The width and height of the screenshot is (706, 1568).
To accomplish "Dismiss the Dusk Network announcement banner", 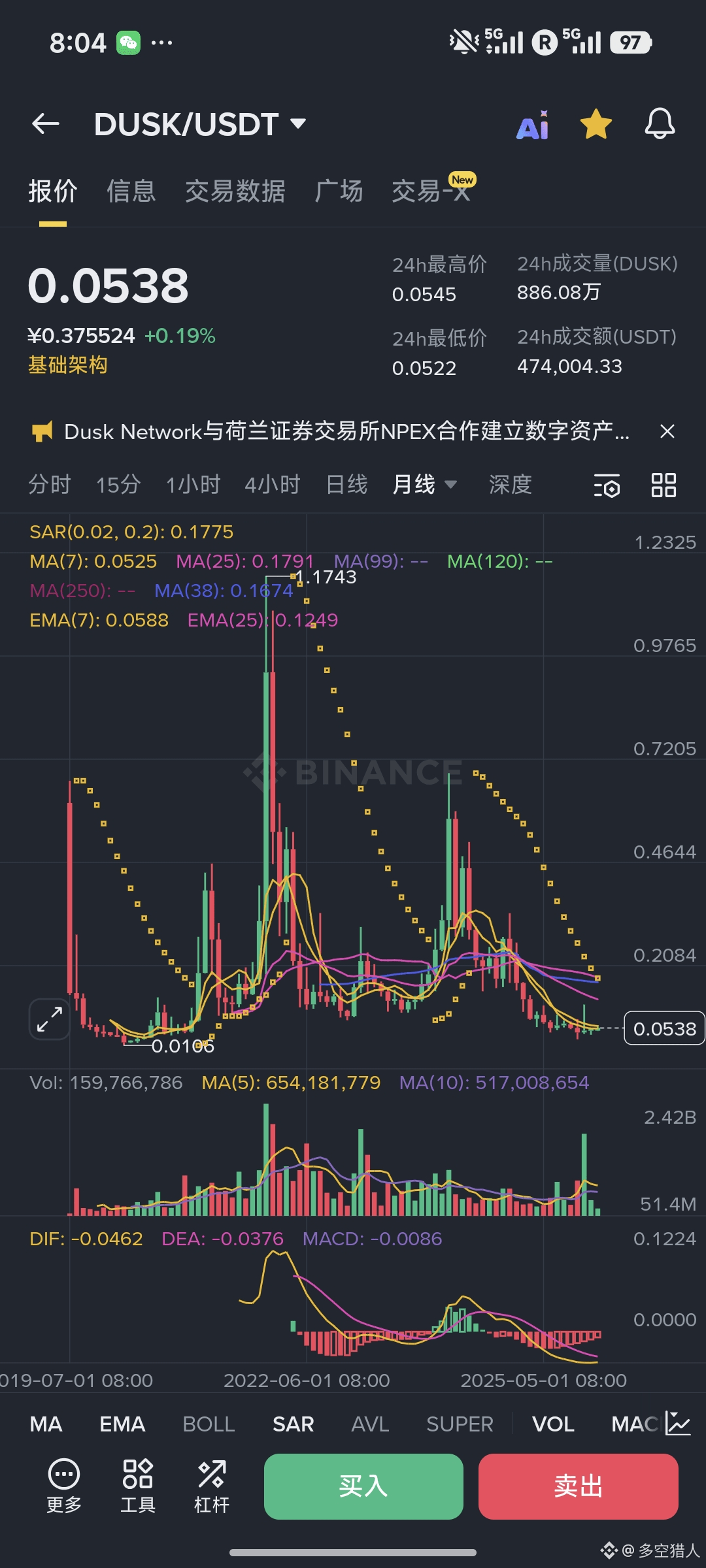I will [x=667, y=431].
